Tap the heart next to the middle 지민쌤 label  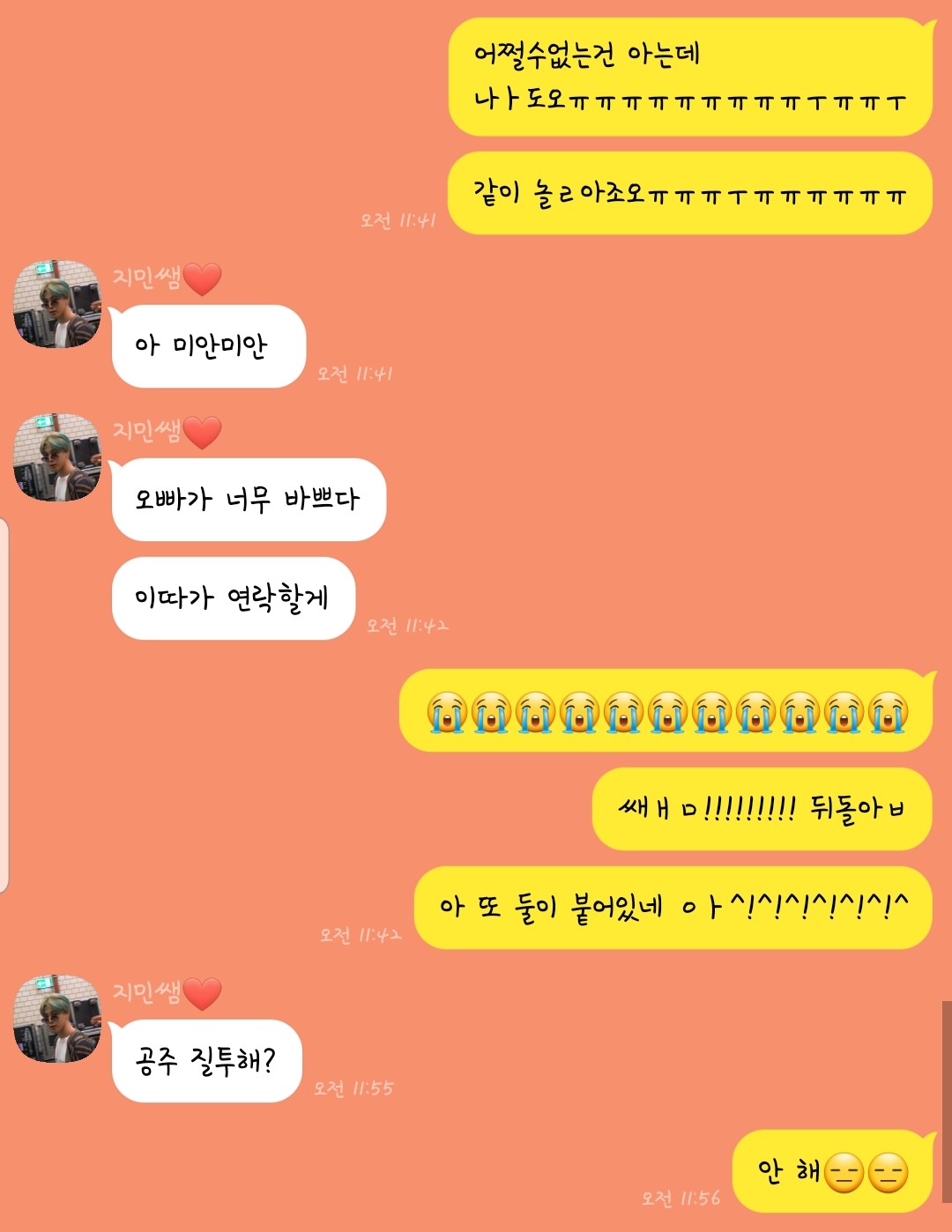click(x=201, y=432)
